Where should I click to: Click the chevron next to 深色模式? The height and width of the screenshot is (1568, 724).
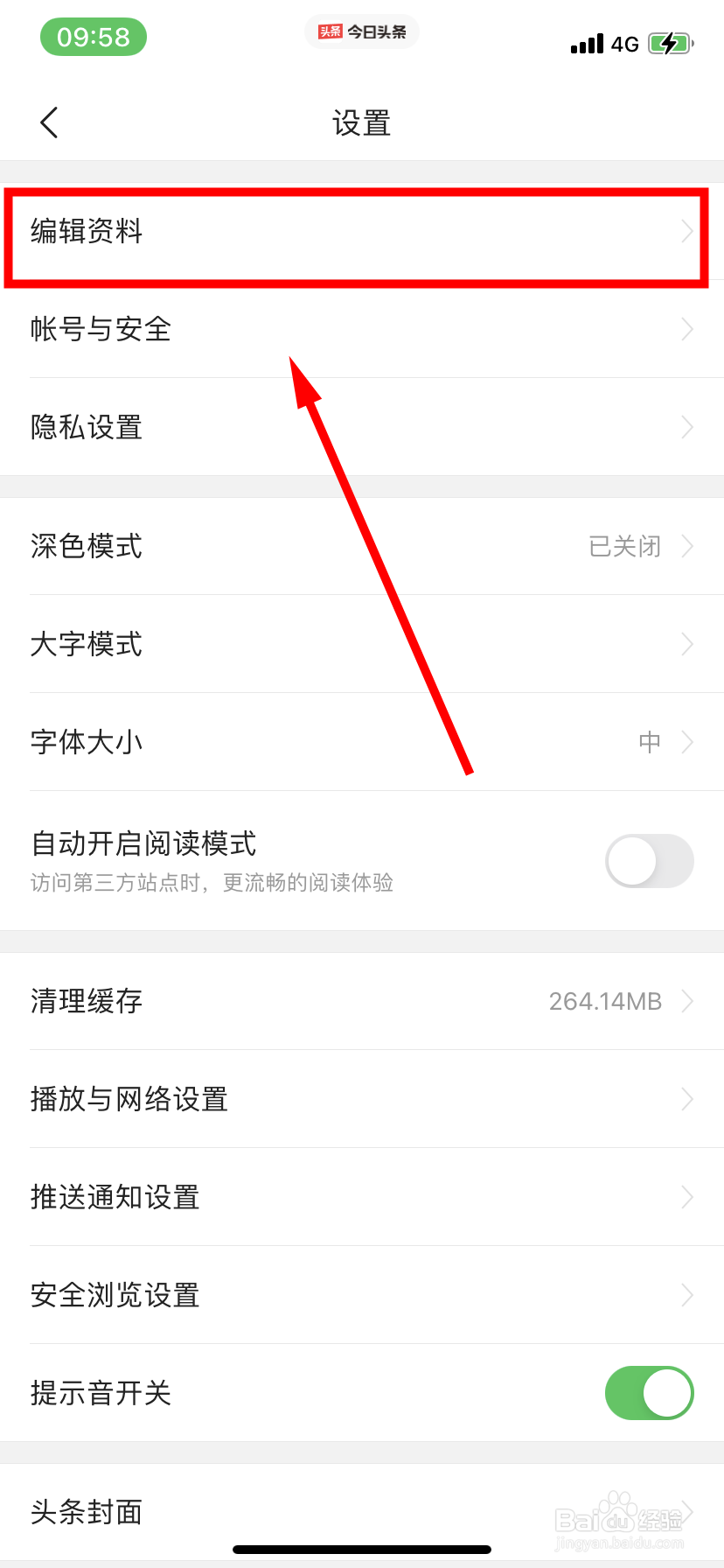click(x=687, y=546)
